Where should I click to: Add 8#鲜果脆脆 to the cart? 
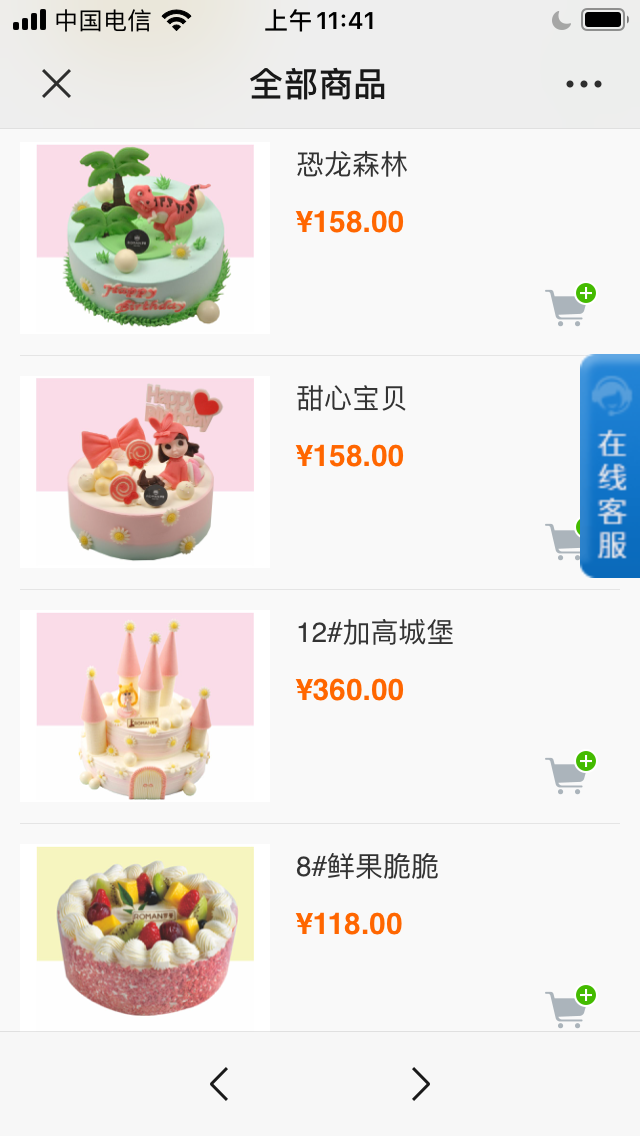pos(570,1007)
